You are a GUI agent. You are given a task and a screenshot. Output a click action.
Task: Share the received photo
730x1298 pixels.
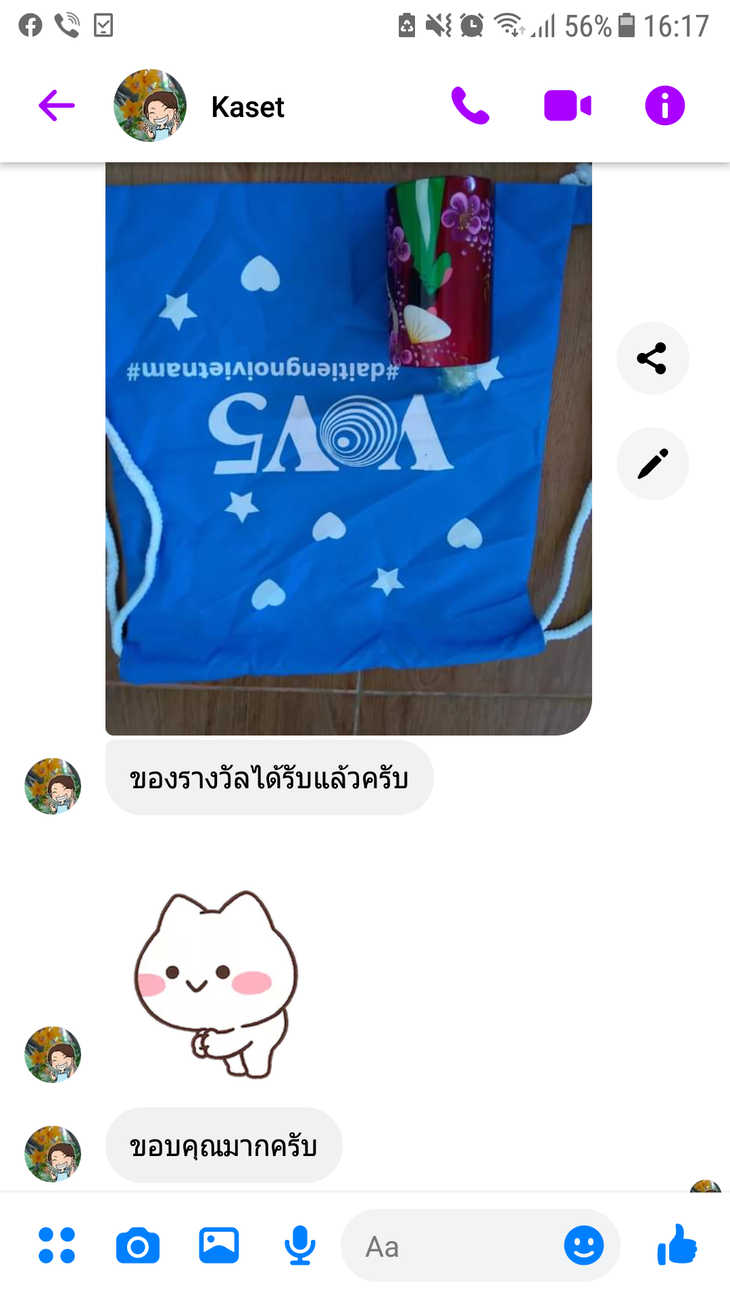click(652, 358)
